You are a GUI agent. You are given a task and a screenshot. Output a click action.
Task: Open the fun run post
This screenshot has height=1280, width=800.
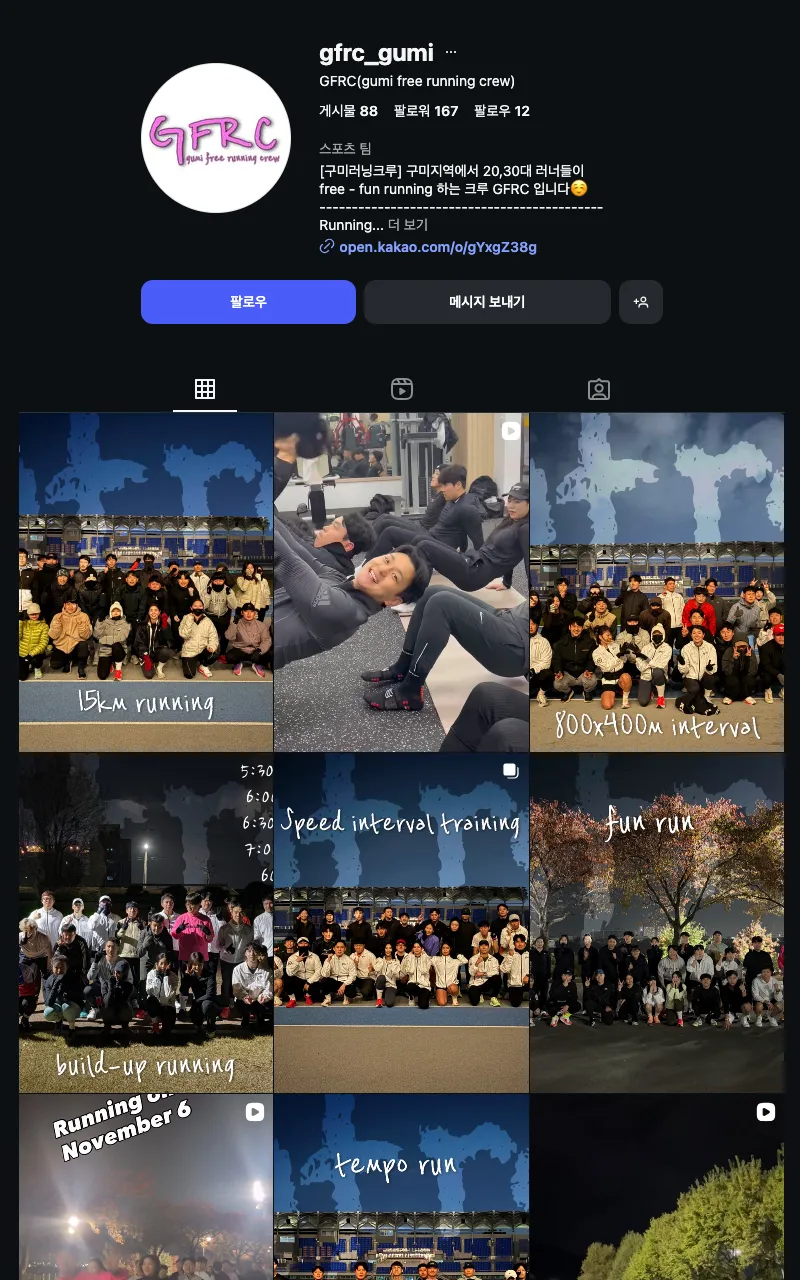coord(657,923)
